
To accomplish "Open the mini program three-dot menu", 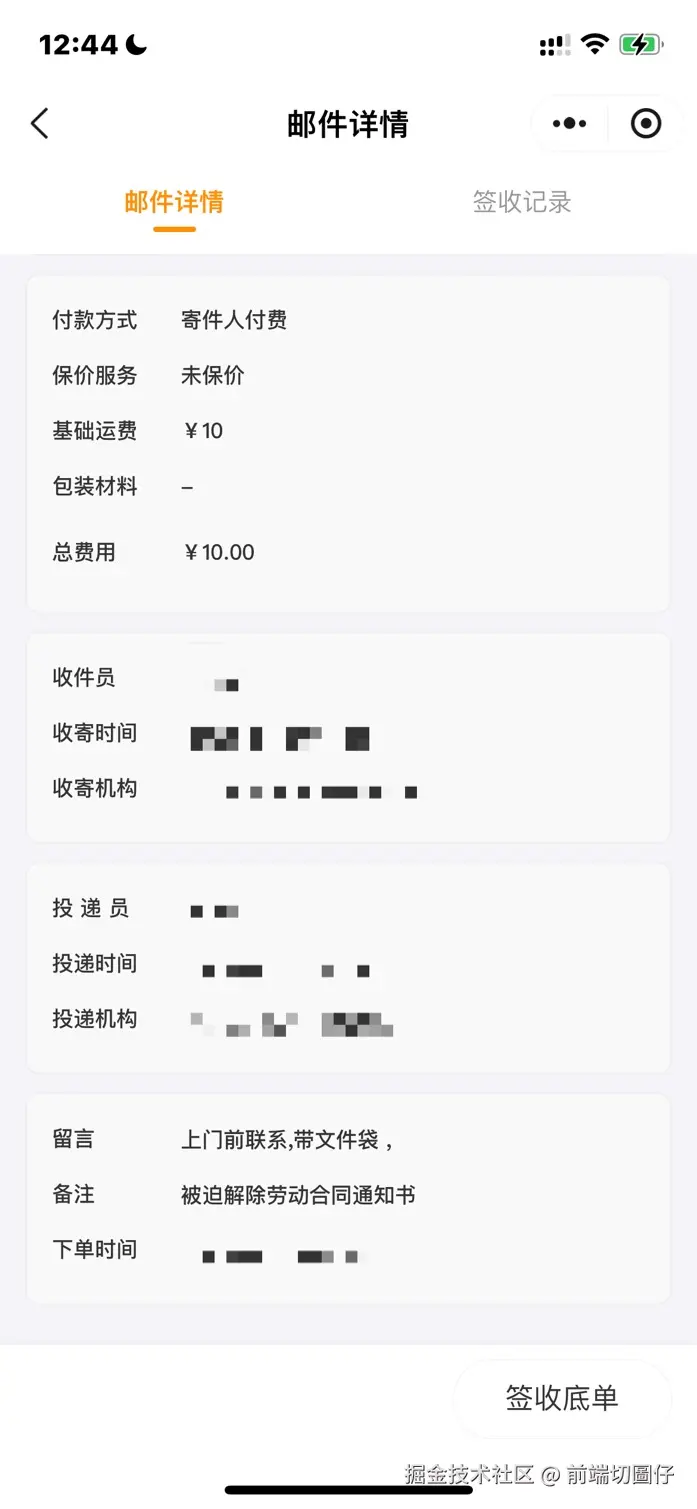I will coord(570,124).
